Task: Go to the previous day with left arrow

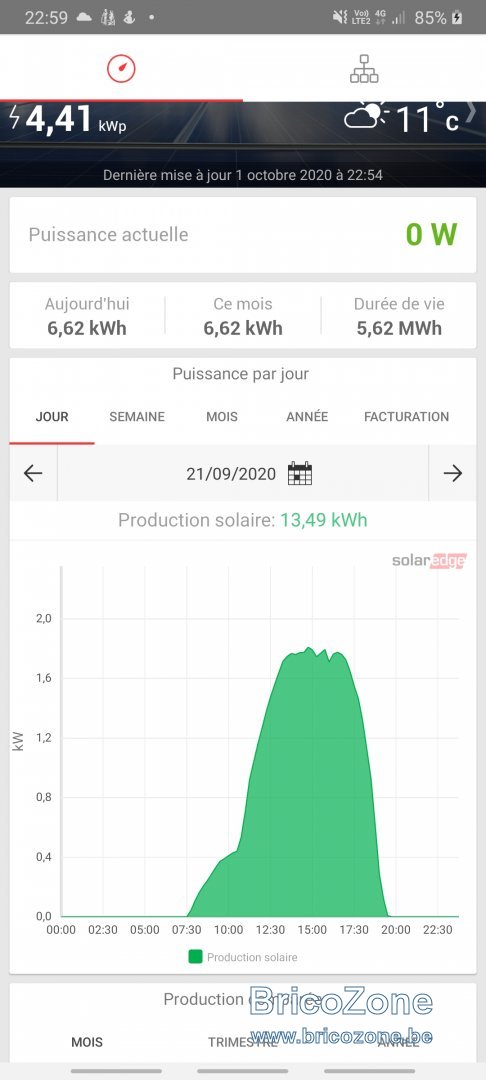Action: 33,473
